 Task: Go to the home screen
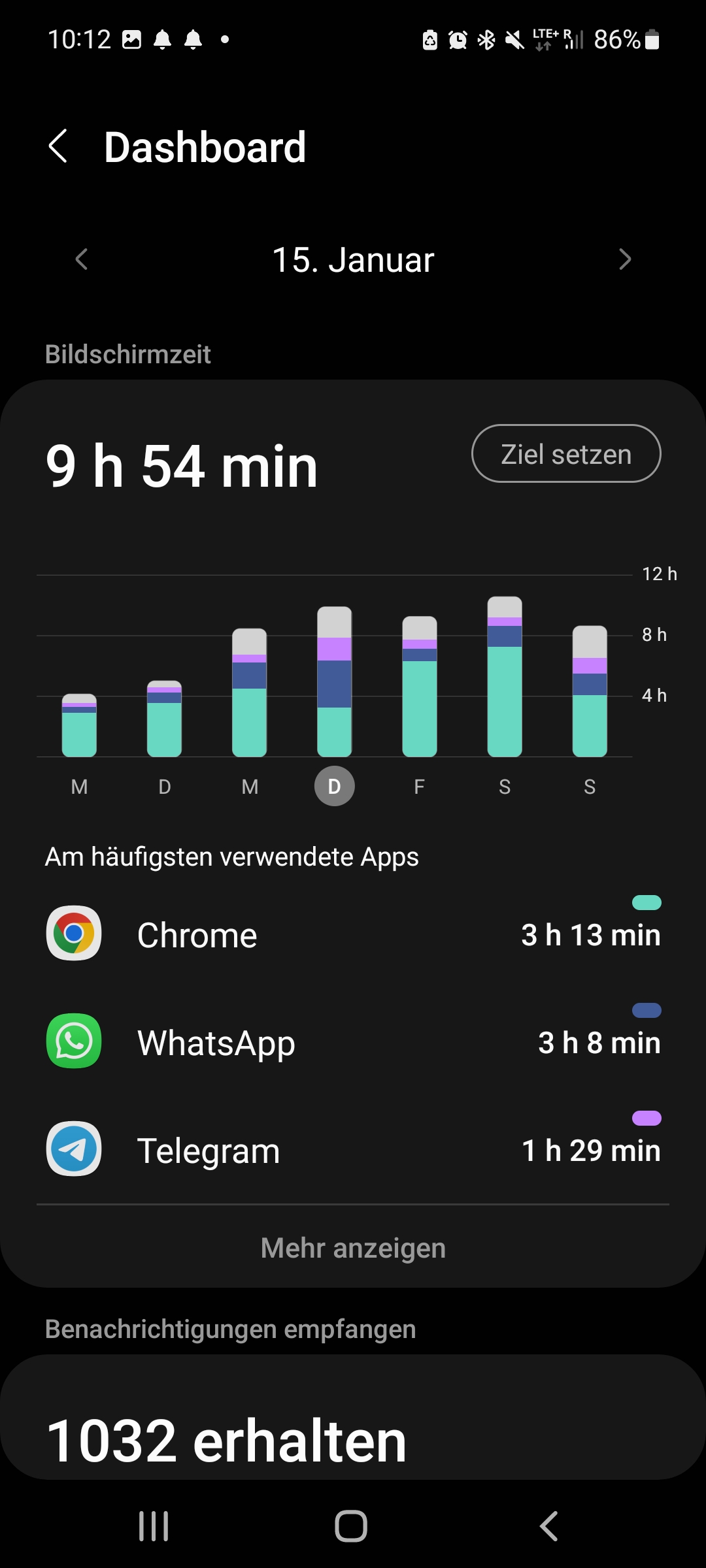[x=351, y=1527]
